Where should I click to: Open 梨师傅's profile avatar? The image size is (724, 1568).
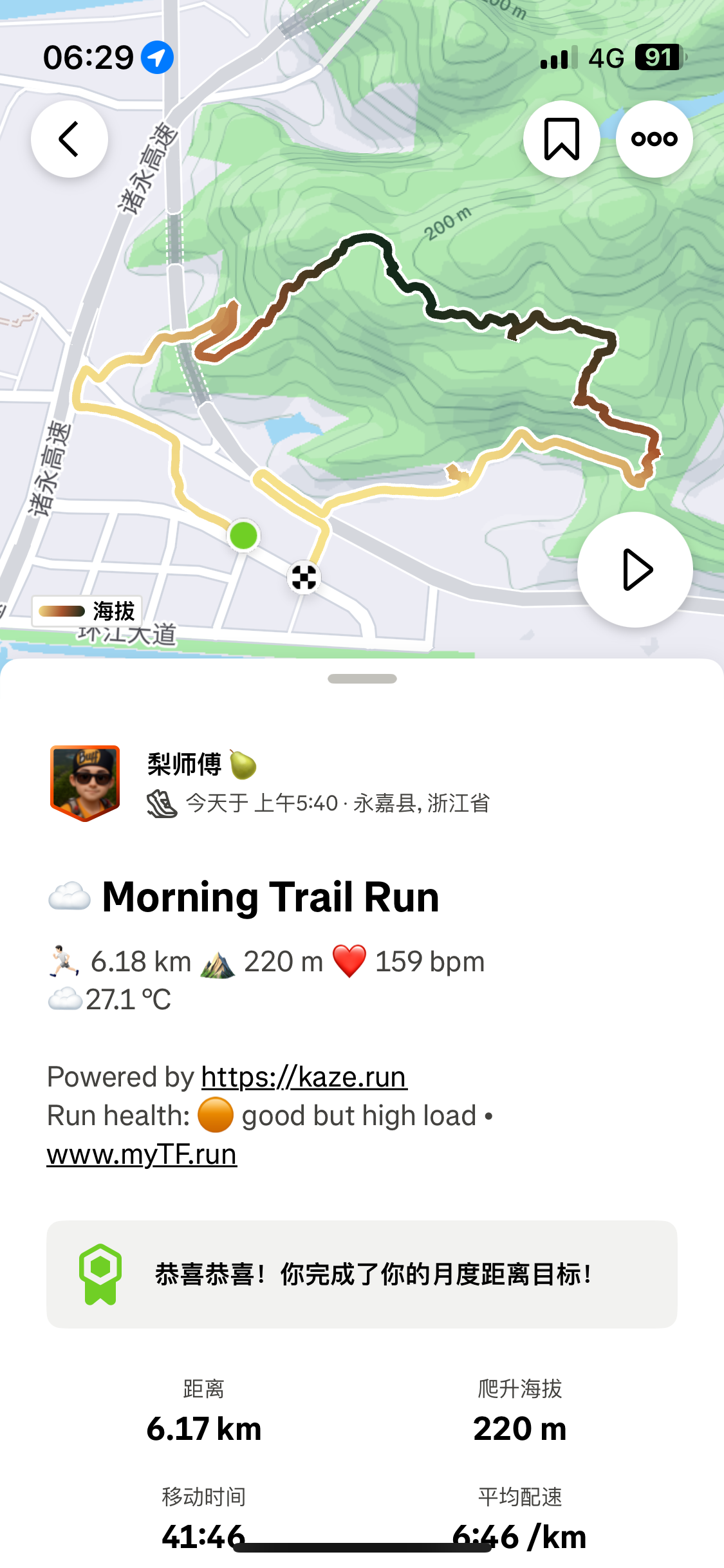click(85, 783)
